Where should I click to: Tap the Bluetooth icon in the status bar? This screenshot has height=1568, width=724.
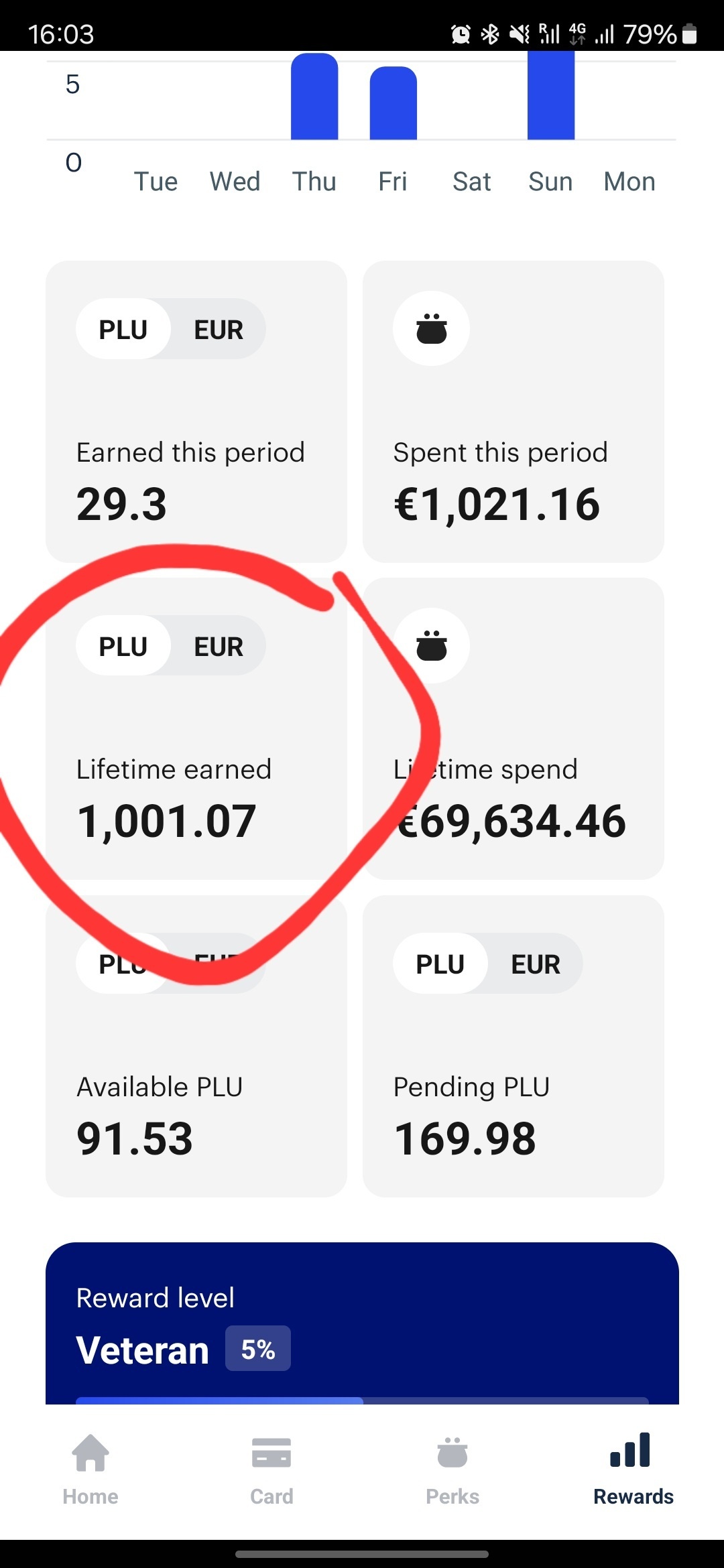click(x=492, y=32)
